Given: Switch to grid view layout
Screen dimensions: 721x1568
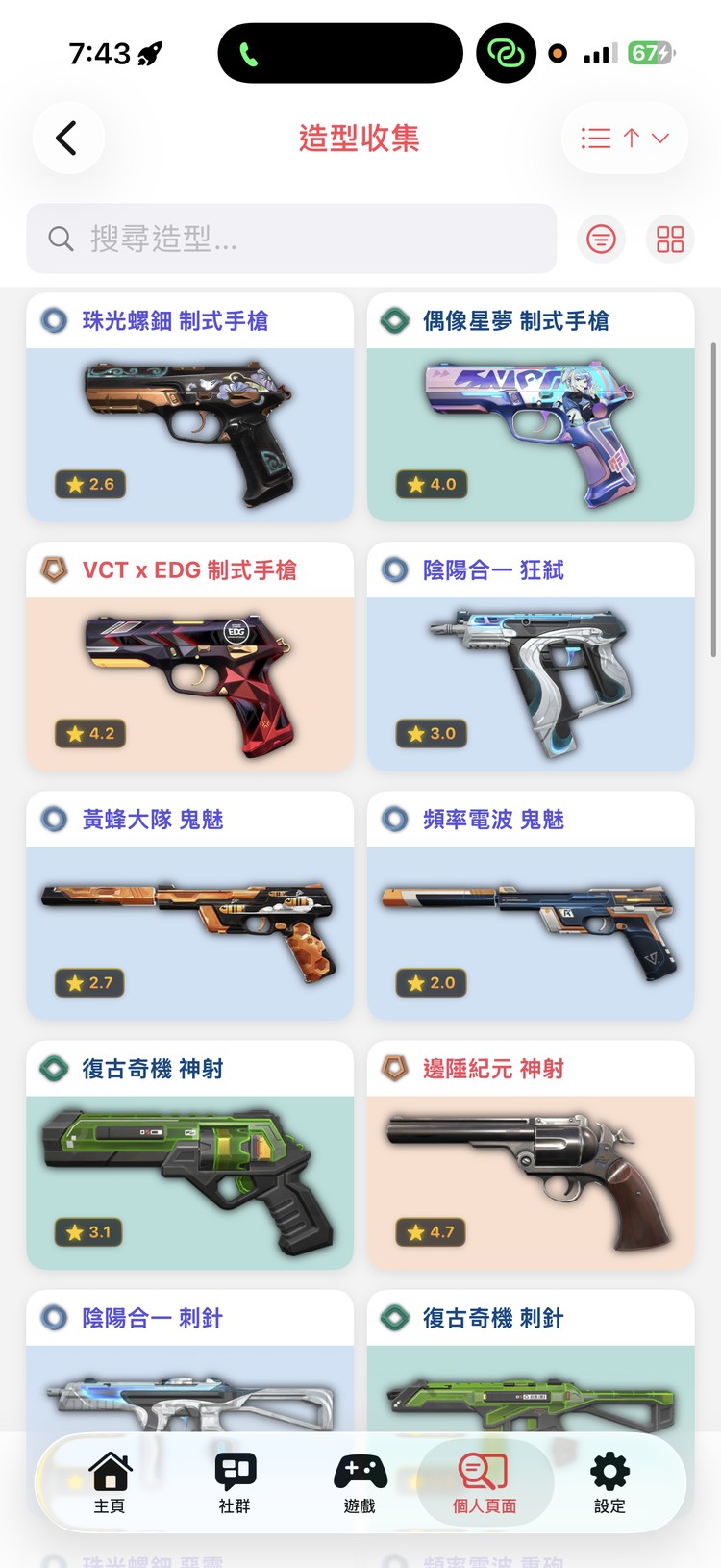Looking at the screenshot, I should pyautogui.click(x=669, y=239).
